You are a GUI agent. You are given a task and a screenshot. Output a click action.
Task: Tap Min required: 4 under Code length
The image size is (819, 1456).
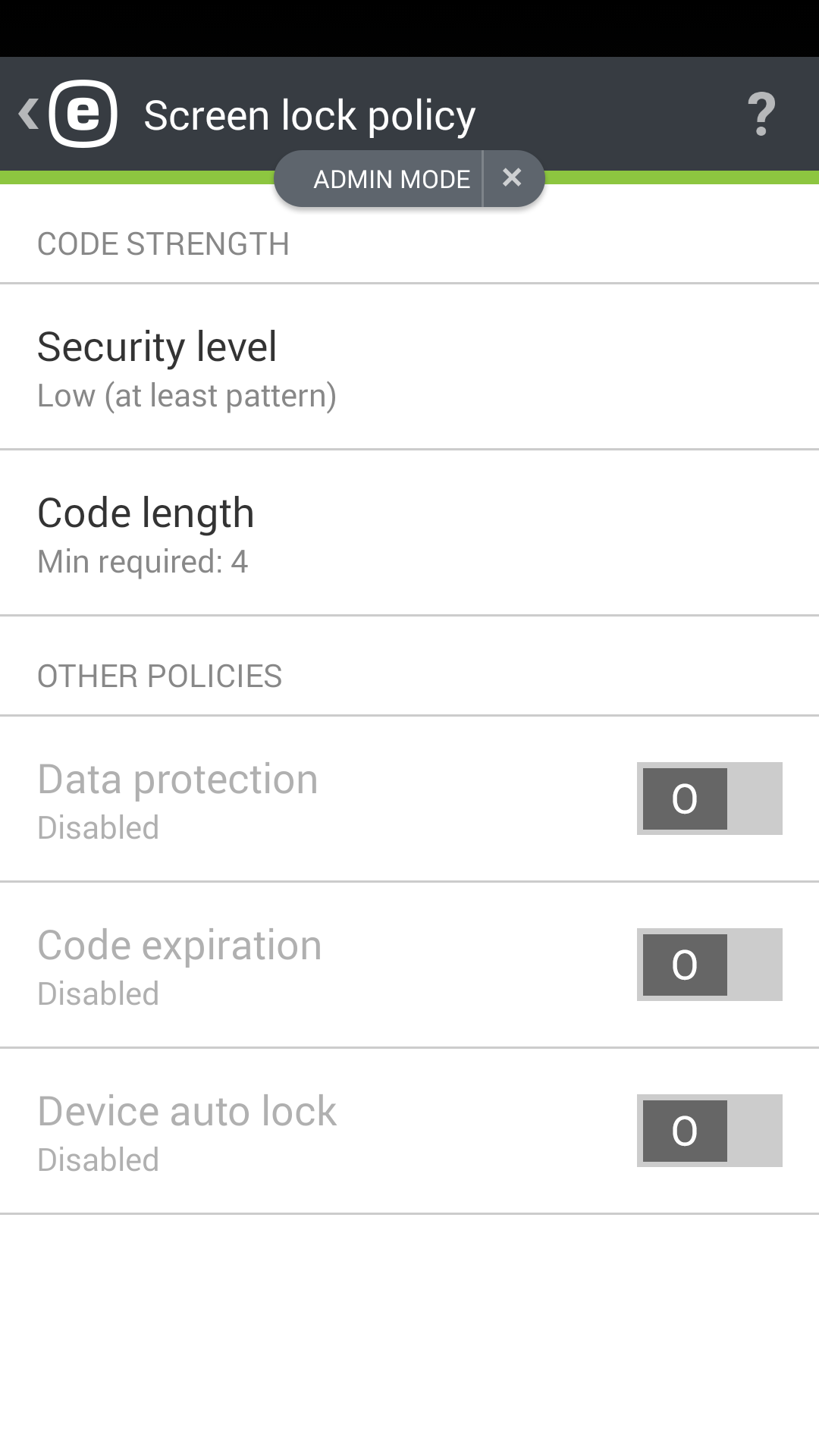pyautogui.click(x=143, y=561)
